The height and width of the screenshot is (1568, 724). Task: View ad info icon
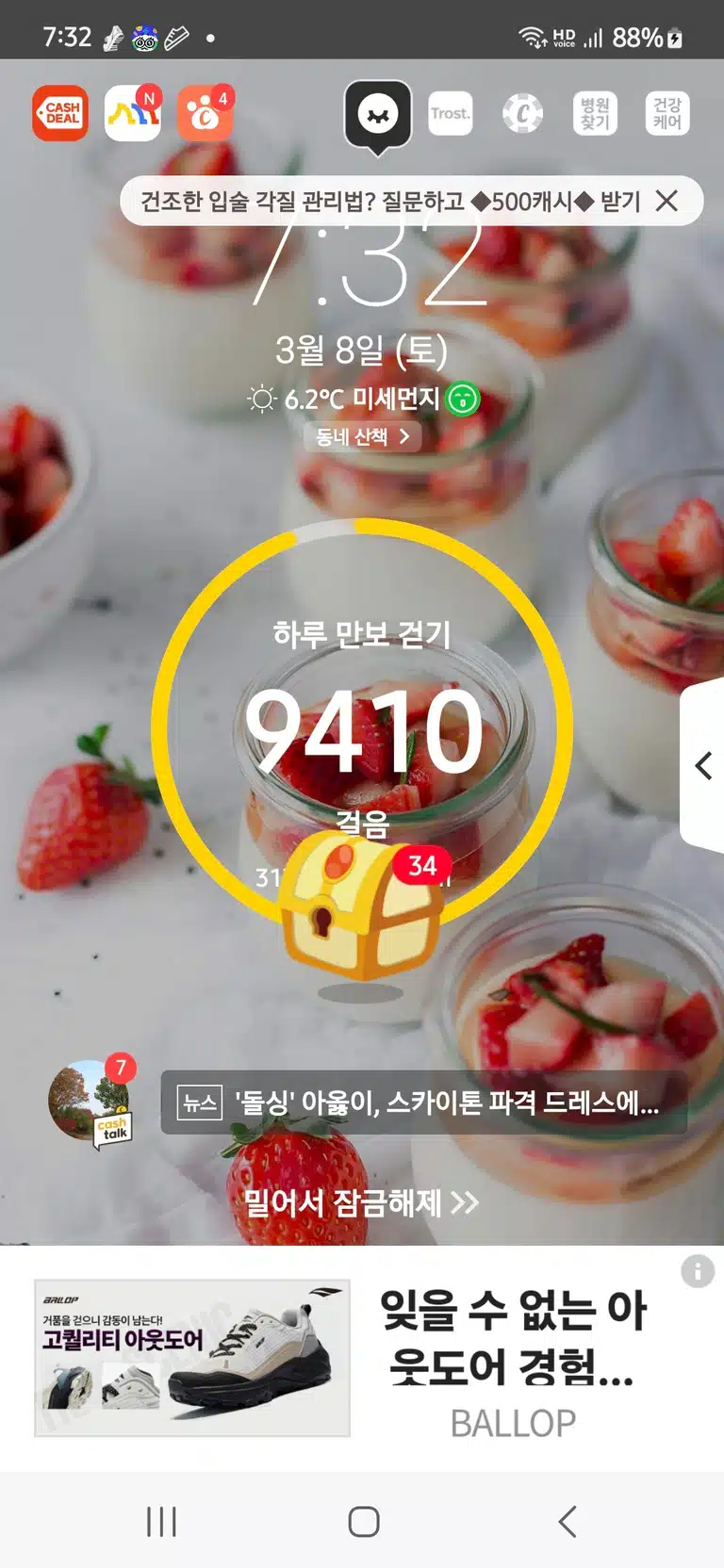[698, 1272]
